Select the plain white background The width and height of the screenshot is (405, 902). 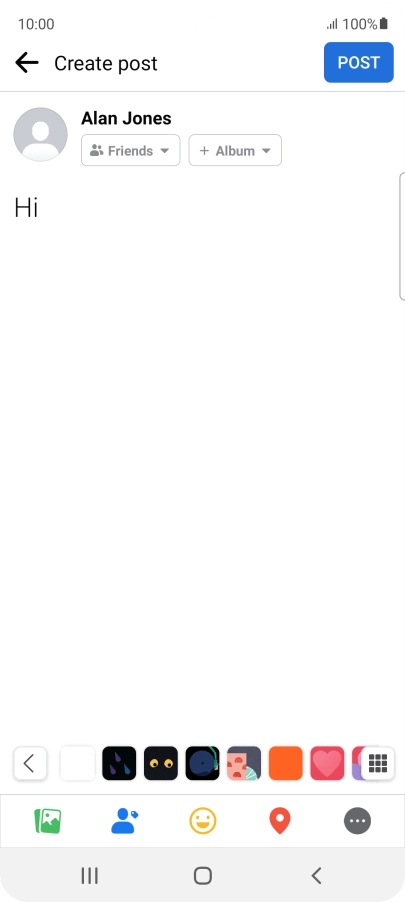click(77, 763)
